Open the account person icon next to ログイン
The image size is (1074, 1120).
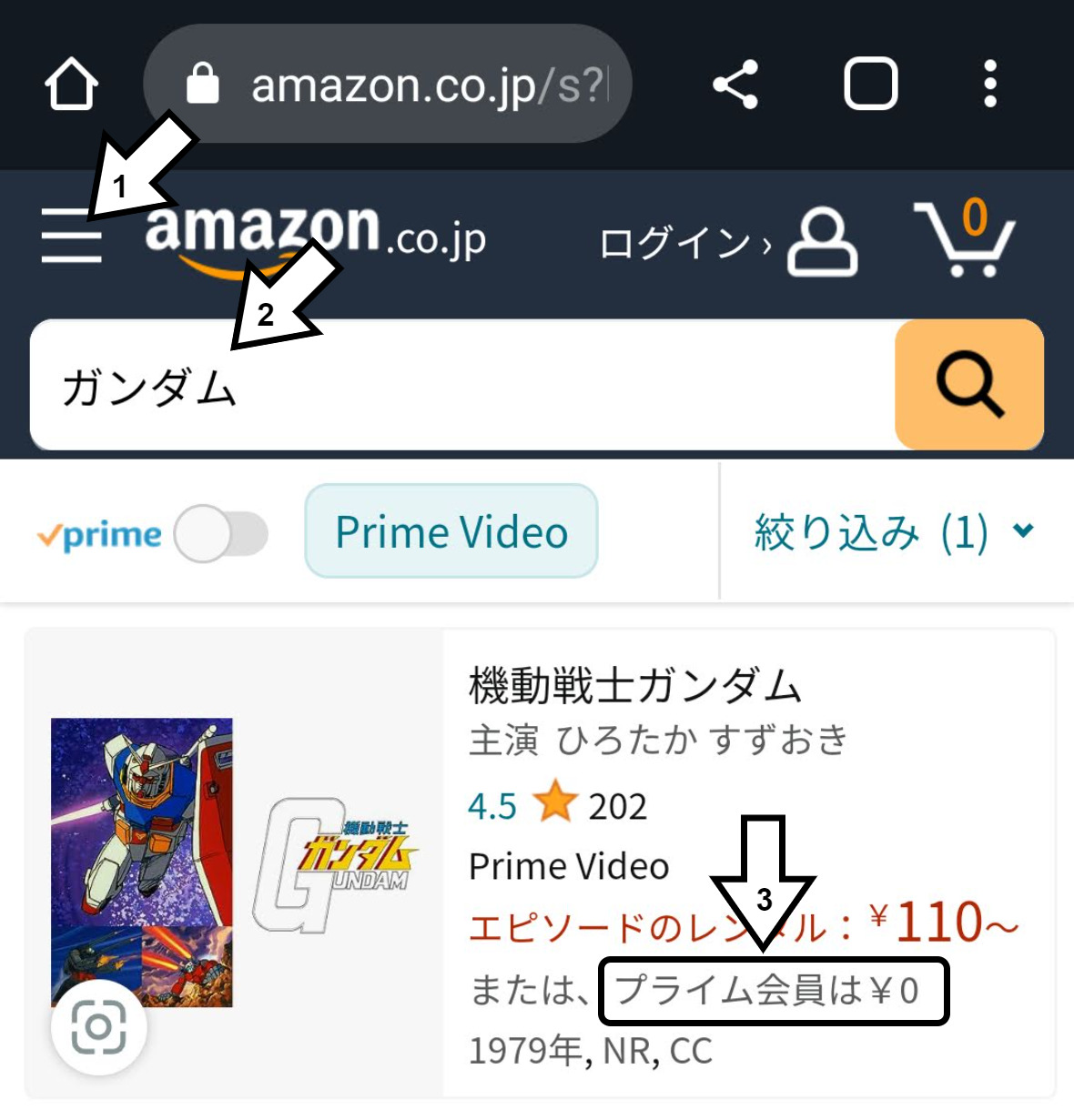tap(820, 240)
